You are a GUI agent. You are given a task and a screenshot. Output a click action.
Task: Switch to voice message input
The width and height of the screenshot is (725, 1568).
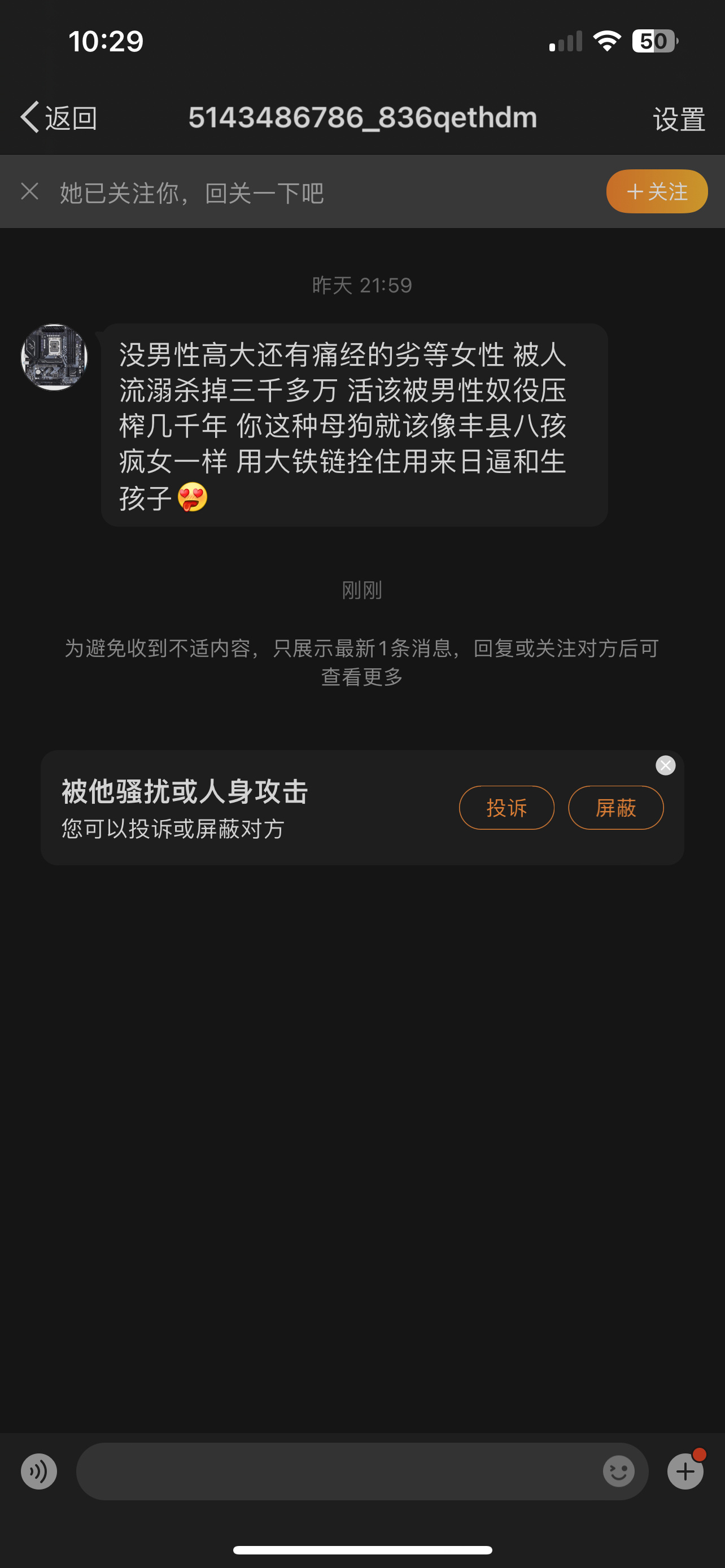click(x=39, y=1471)
